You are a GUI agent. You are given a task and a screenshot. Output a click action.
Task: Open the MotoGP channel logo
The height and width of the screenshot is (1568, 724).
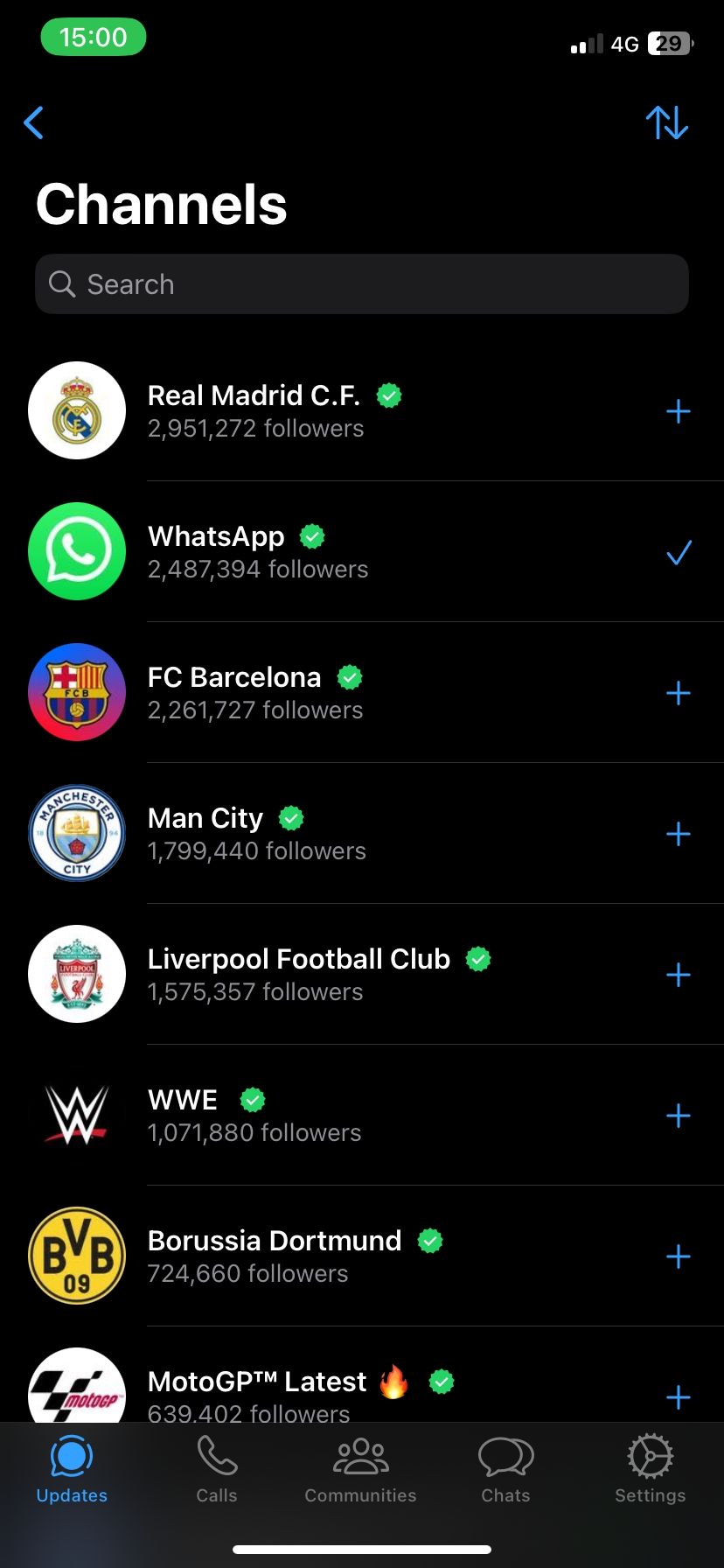[x=77, y=1391]
